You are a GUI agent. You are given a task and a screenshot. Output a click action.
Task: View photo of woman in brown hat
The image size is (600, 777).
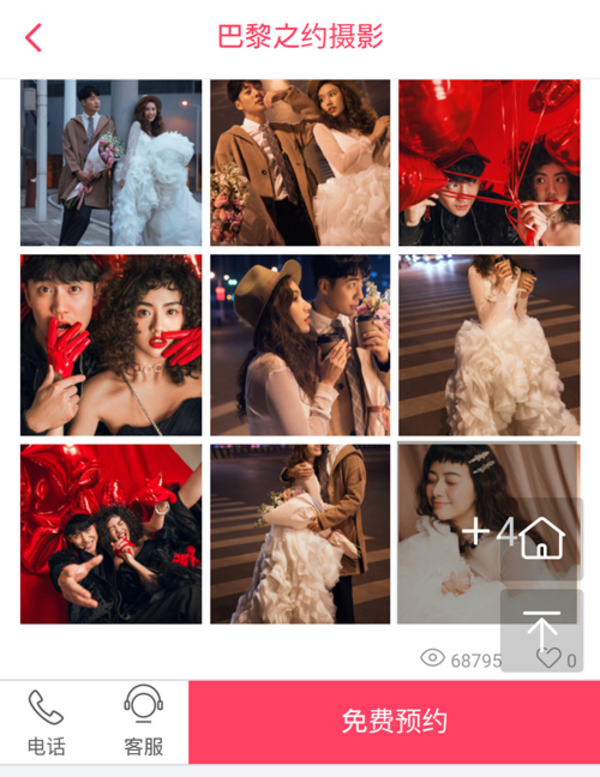click(300, 344)
